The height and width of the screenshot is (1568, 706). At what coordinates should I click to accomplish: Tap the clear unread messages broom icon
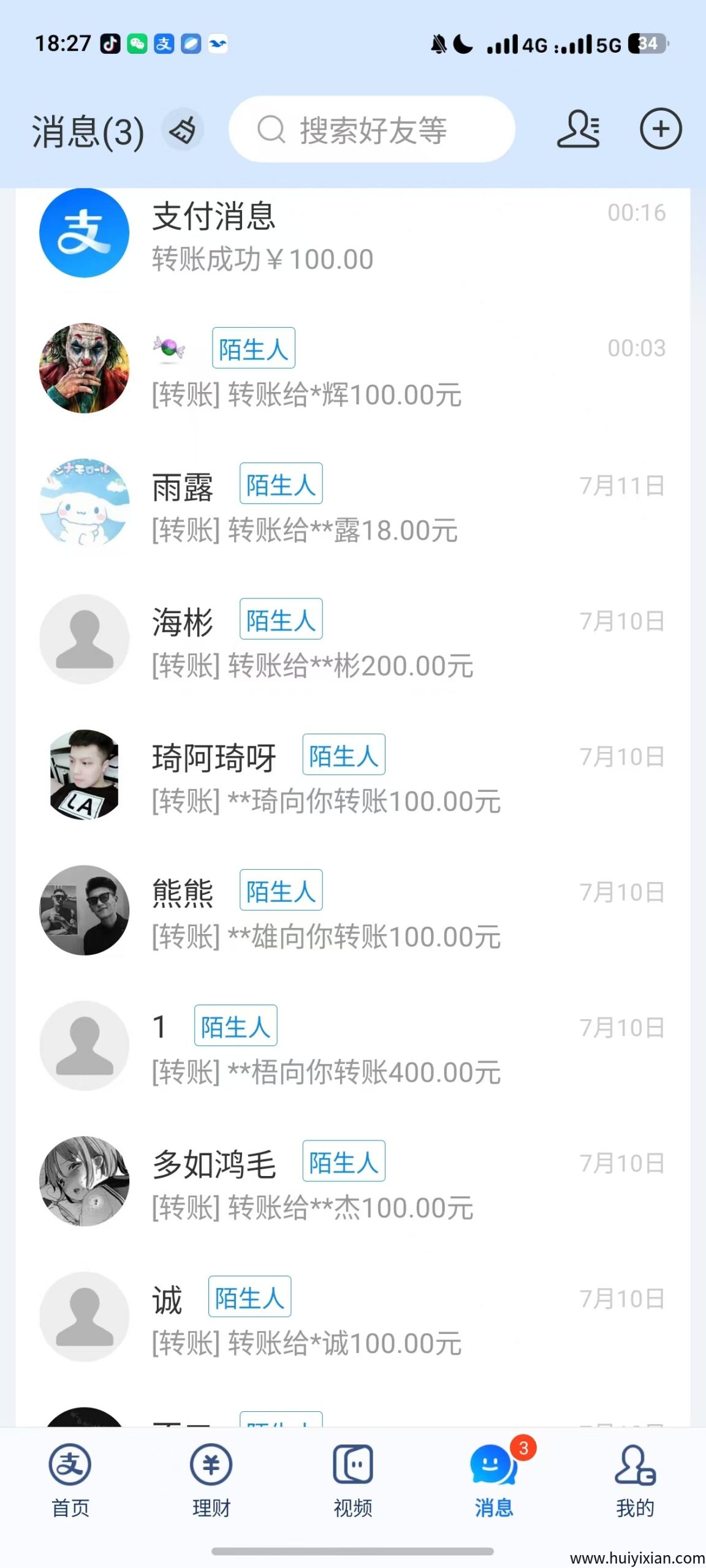[183, 130]
